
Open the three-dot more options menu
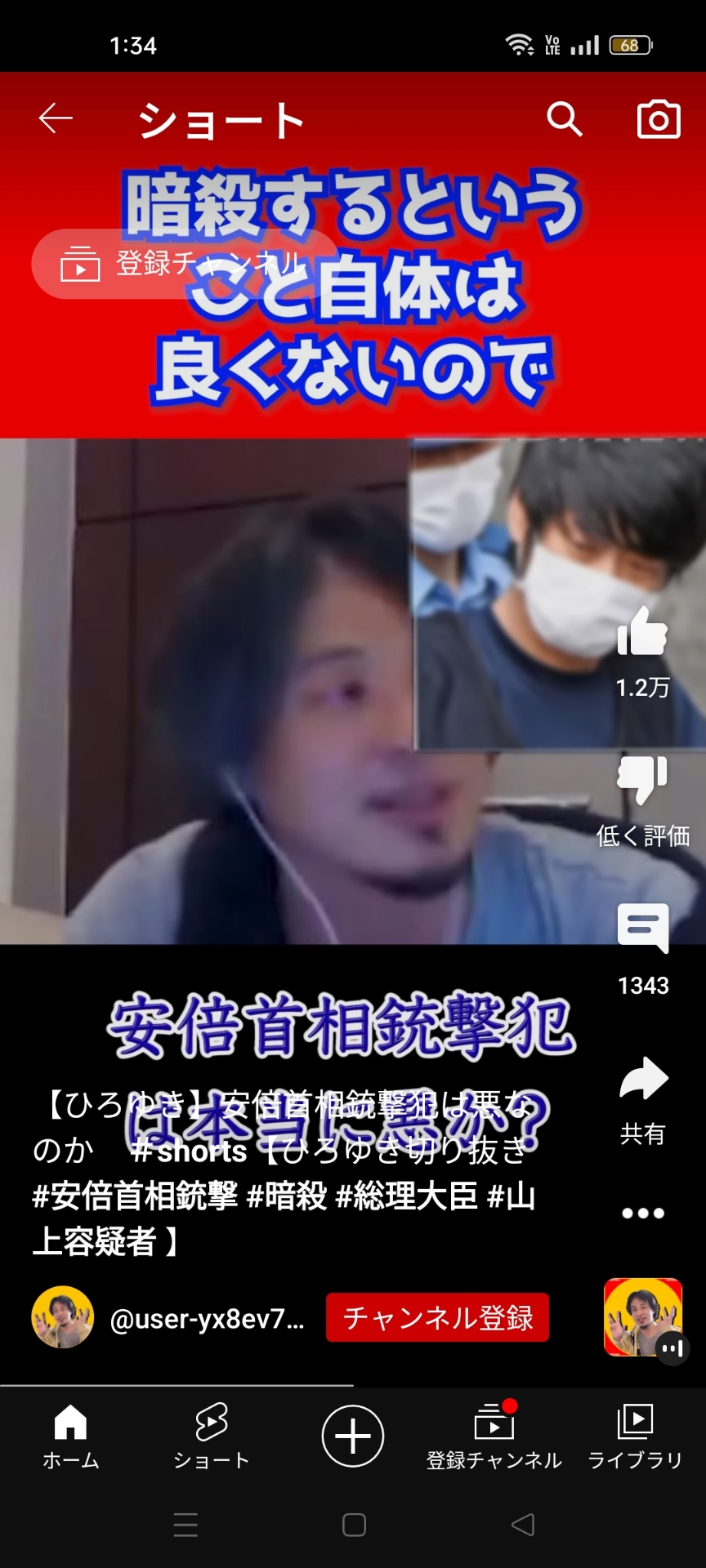pyautogui.click(x=643, y=1213)
